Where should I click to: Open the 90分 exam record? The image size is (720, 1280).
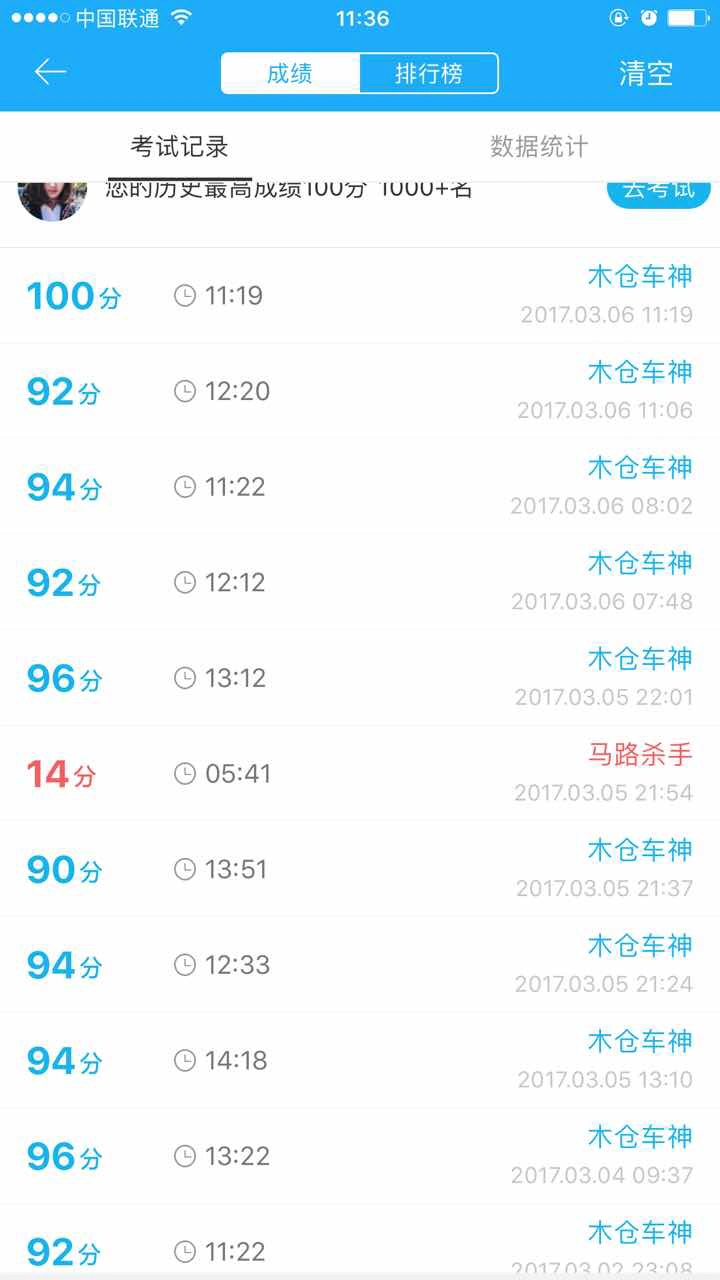coord(360,869)
